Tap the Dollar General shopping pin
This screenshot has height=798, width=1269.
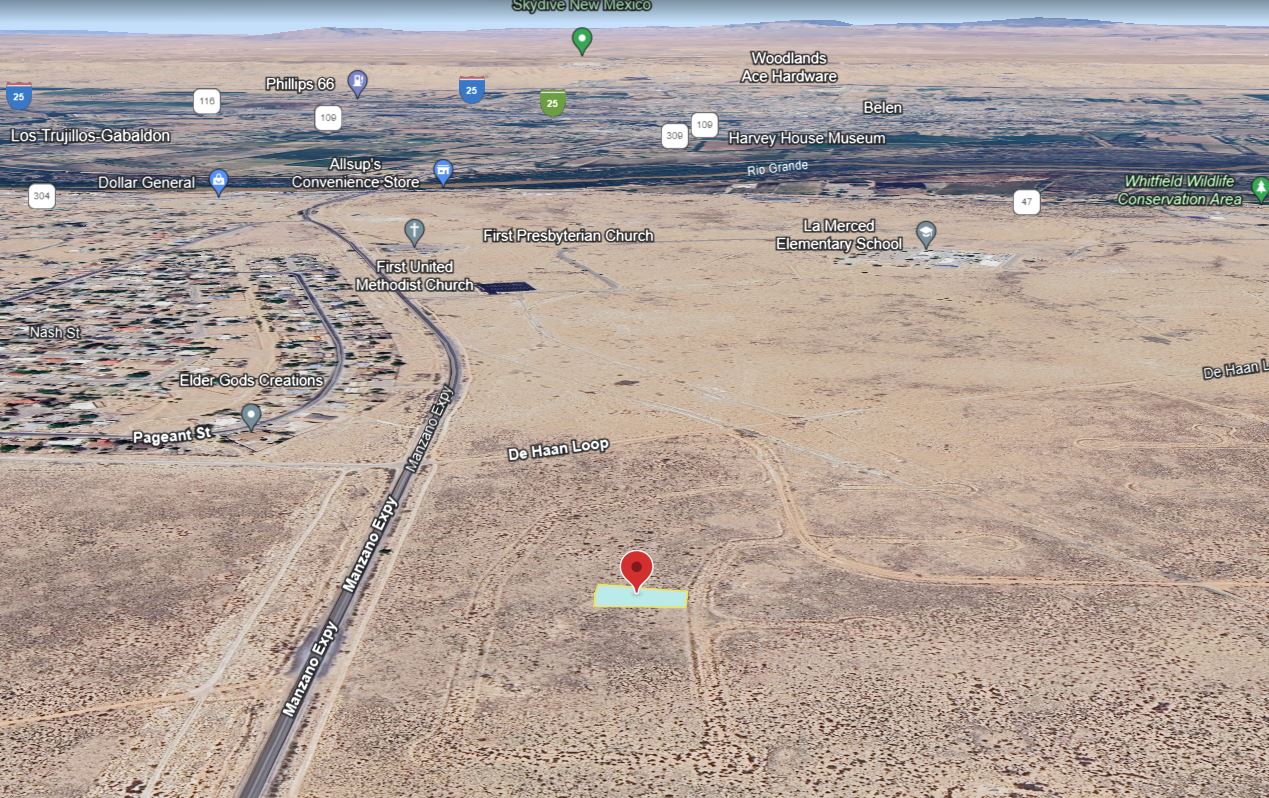pyautogui.click(x=219, y=182)
